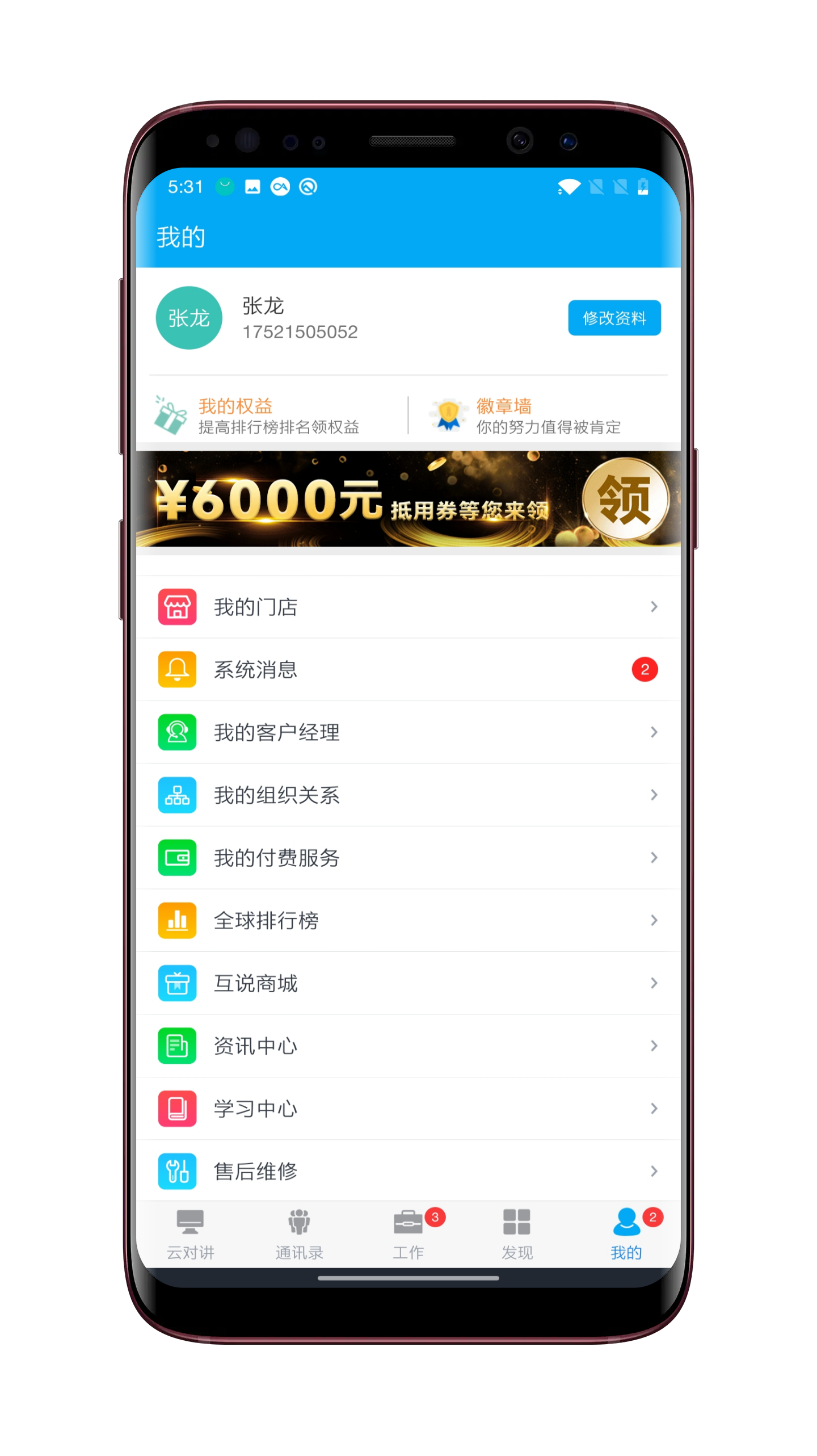Open 售后维修 after-sales repair
The image size is (817, 1456).
407,1170
